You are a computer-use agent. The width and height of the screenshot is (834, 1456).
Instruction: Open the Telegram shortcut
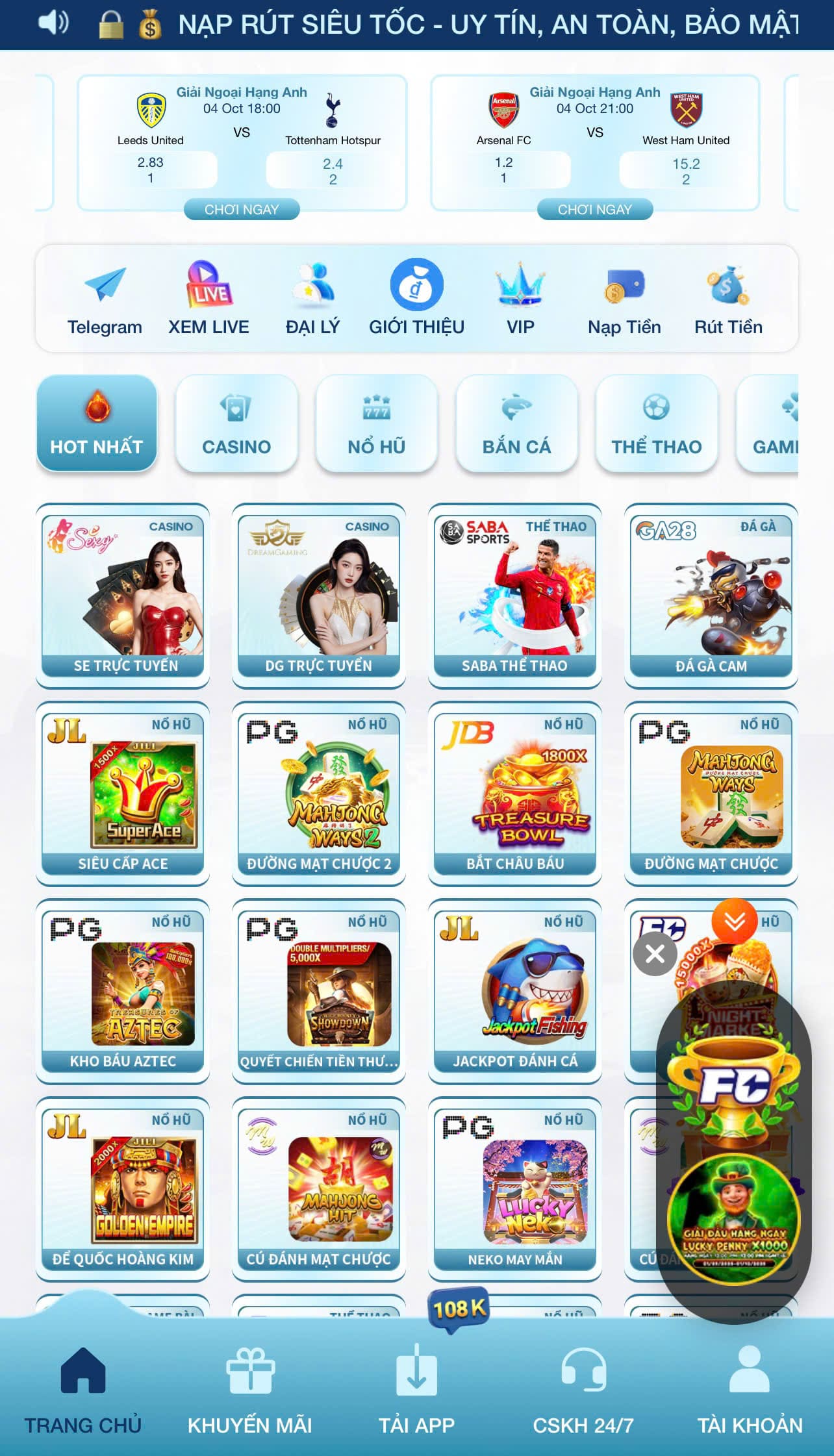(105, 299)
